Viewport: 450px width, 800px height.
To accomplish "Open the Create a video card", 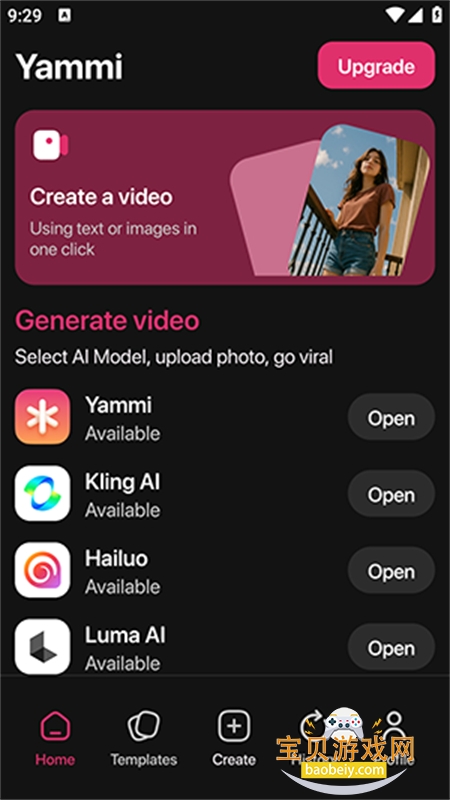I will [225, 197].
